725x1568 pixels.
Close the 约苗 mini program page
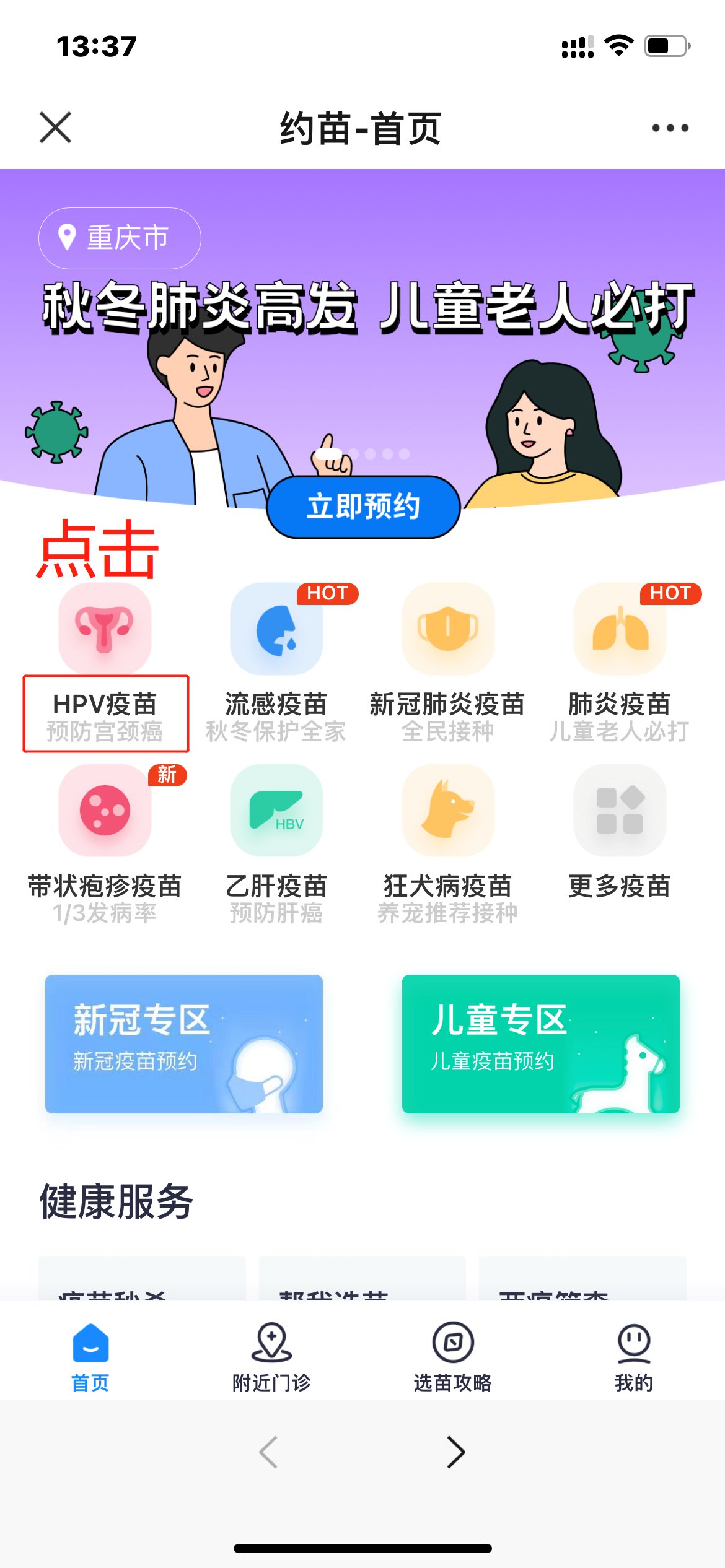[x=55, y=128]
